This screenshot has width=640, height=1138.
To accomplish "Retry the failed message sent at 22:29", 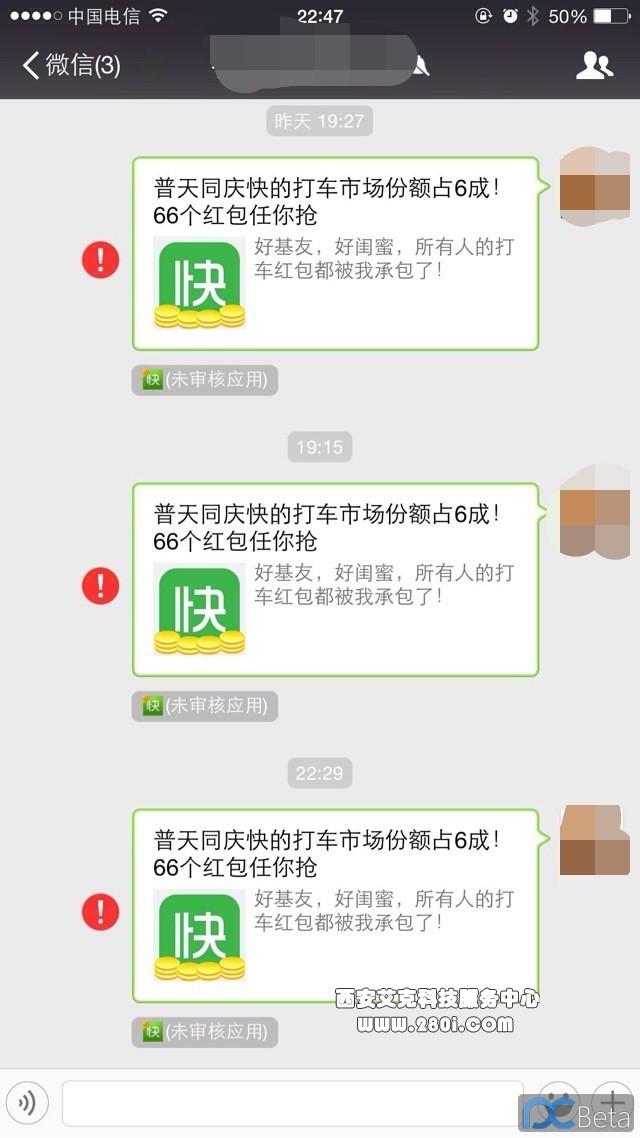I will (100, 911).
